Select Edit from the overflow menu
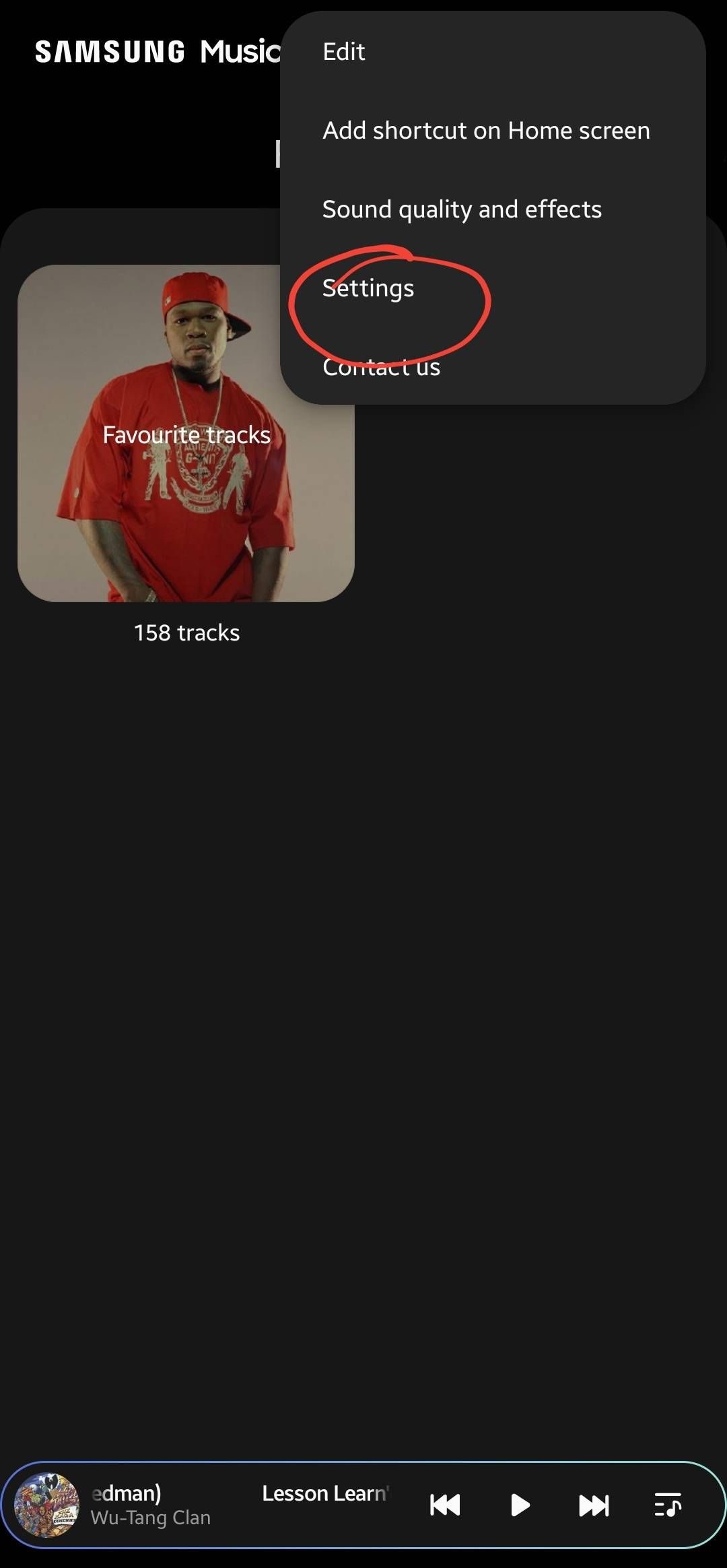Image resolution: width=727 pixels, height=1568 pixels. tap(343, 51)
